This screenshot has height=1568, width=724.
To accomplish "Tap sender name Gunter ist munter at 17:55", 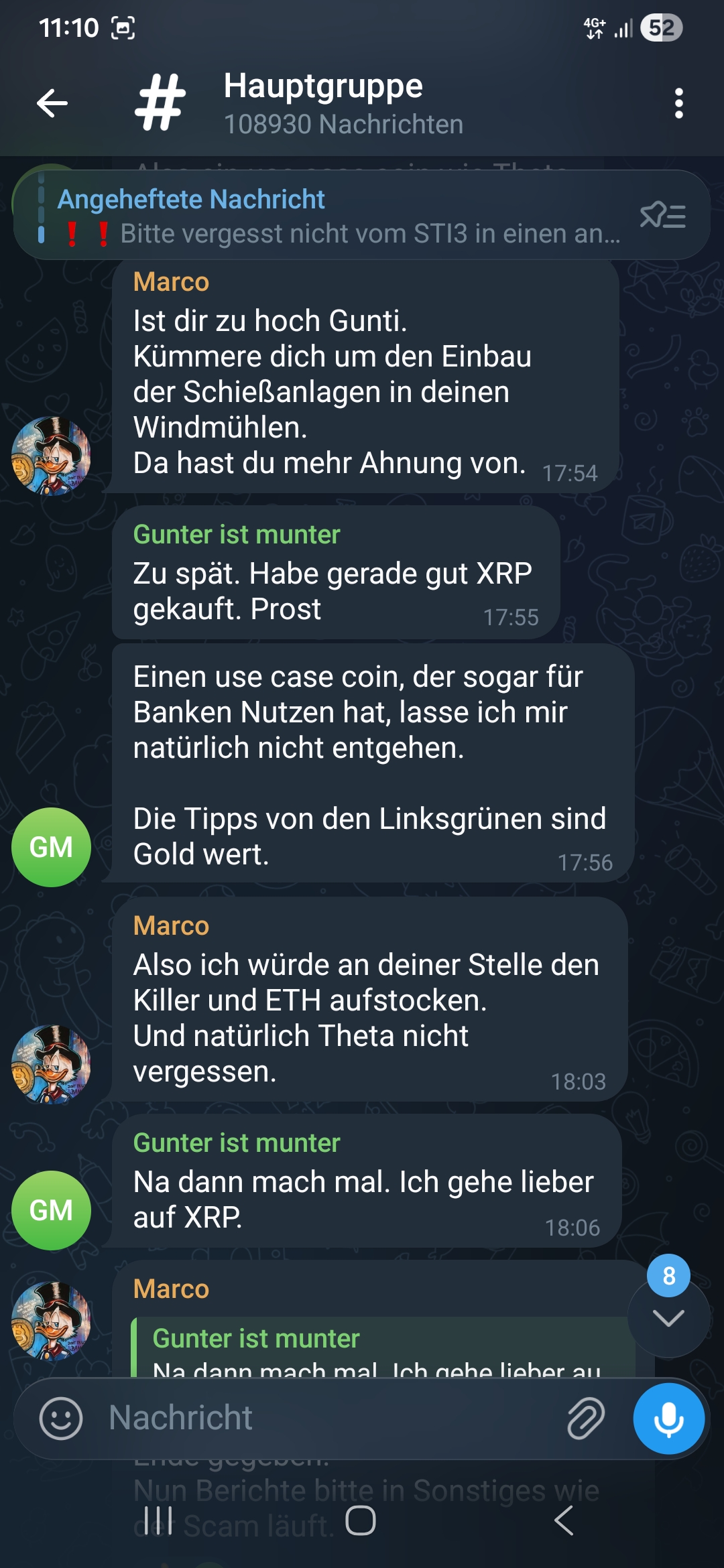I will point(237,535).
